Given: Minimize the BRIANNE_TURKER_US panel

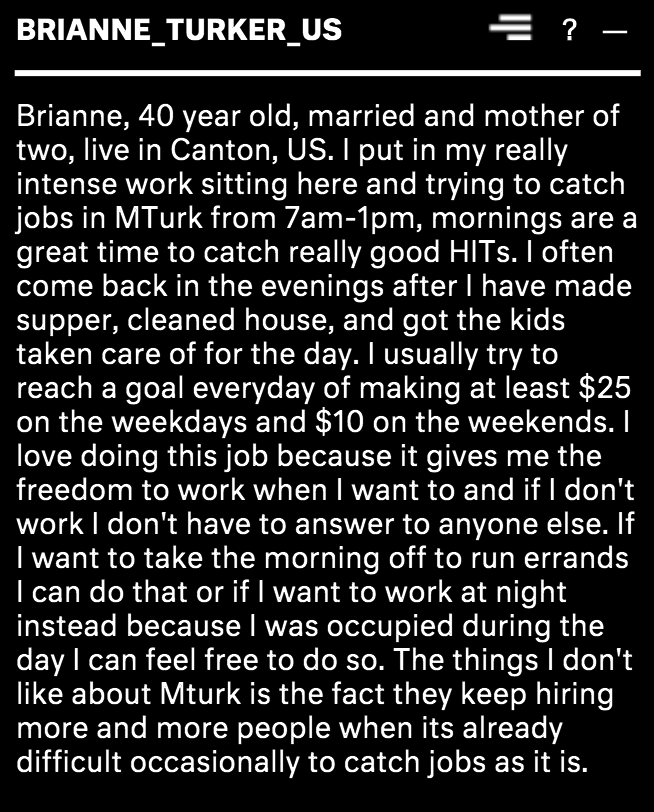Looking at the screenshot, I should (614, 31).
